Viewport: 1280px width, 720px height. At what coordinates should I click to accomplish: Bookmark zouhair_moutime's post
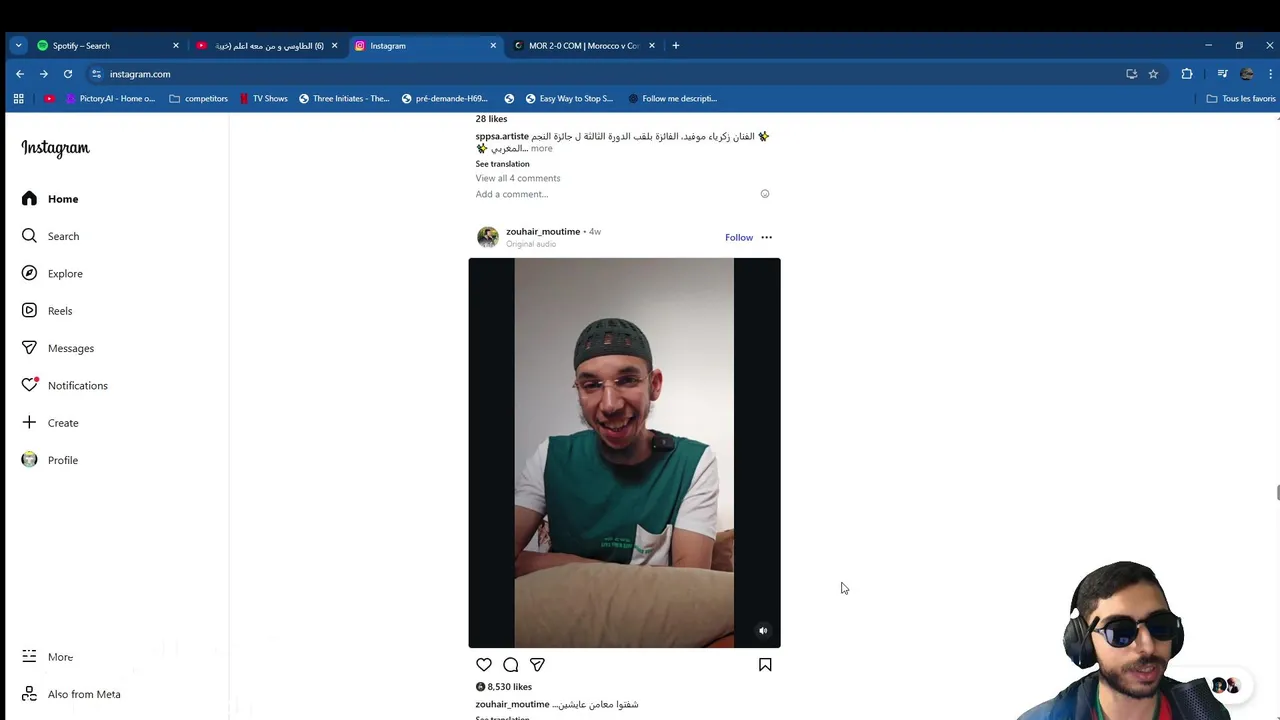pyautogui.click(x=765, y=665)
